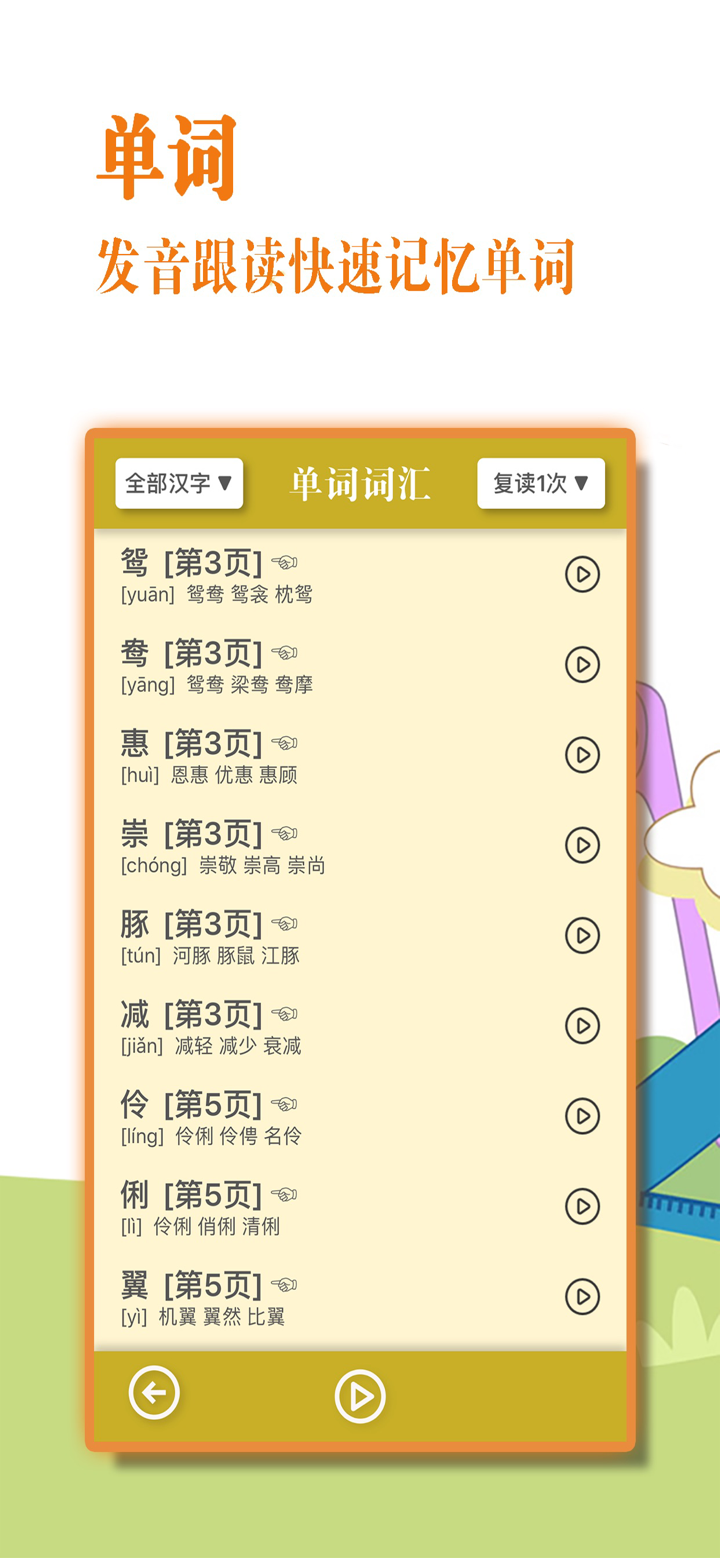This screenshot has height=1558, width=720.
Task: Play pronunciation for the character 伶
Action: (x=581, y=1116)
